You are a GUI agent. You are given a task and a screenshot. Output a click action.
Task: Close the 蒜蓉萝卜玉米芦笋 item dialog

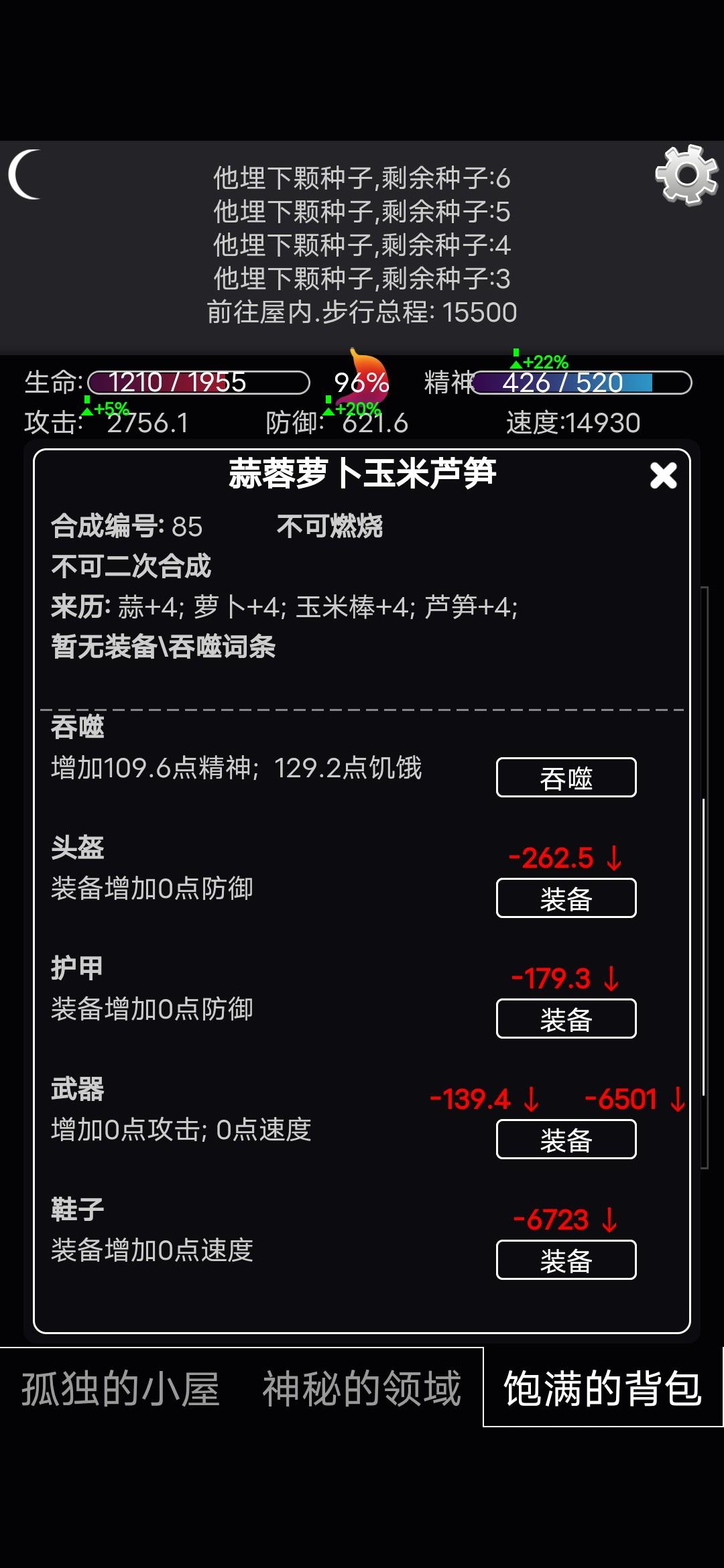tap(663, 475)
